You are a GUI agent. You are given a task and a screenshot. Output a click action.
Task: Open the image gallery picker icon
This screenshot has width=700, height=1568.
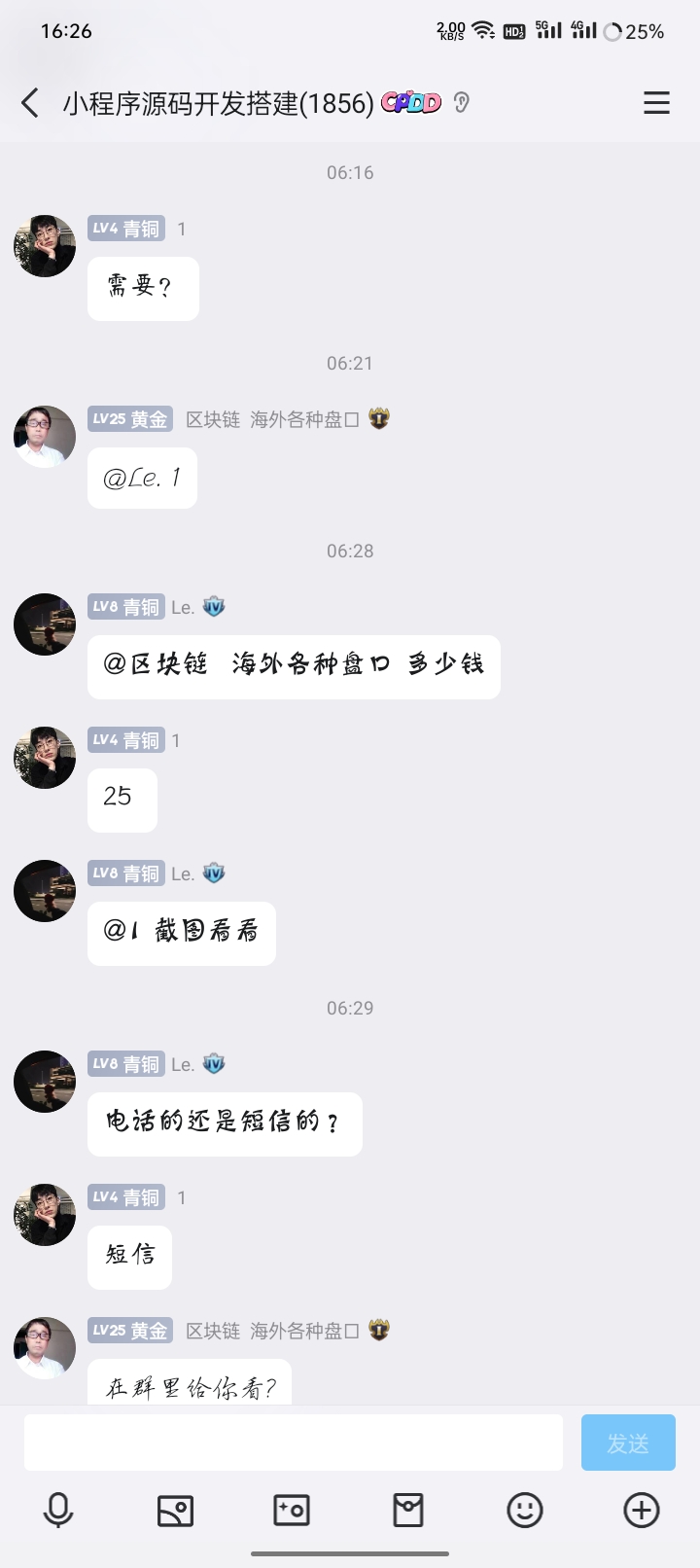175,1510
